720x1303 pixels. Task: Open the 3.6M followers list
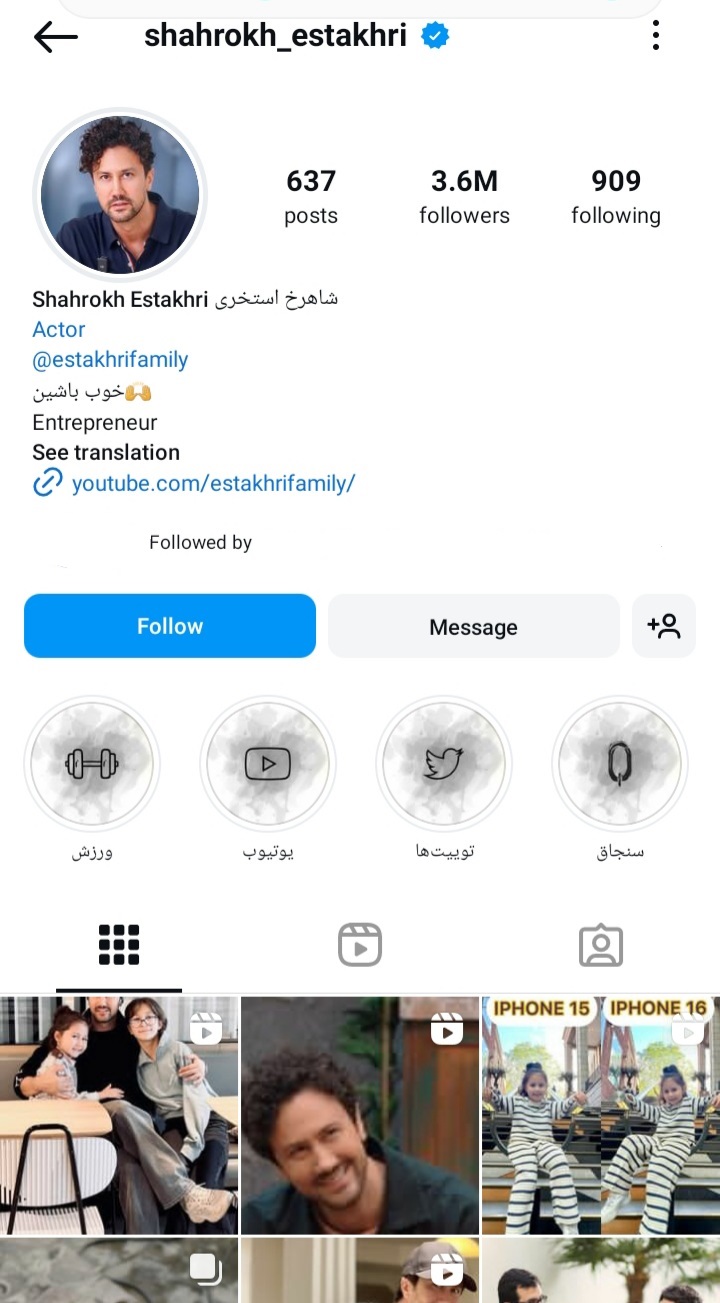pyautogui.click(x=464, y=196)
